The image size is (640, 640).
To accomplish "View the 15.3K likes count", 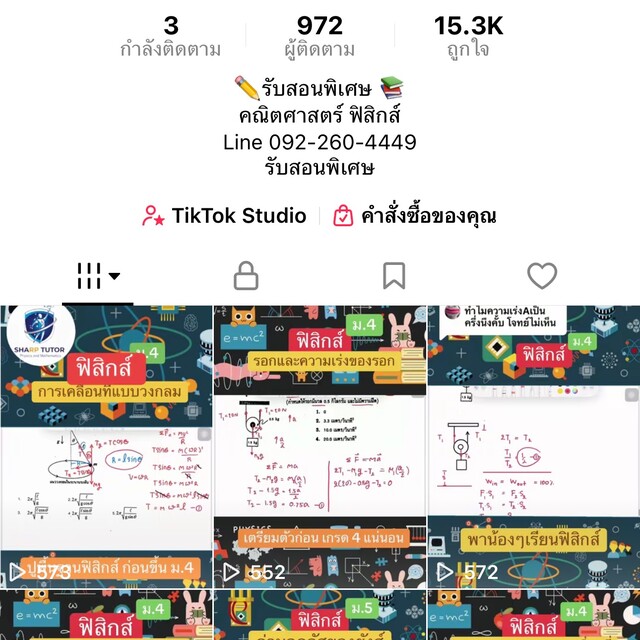I will [468, 36].
